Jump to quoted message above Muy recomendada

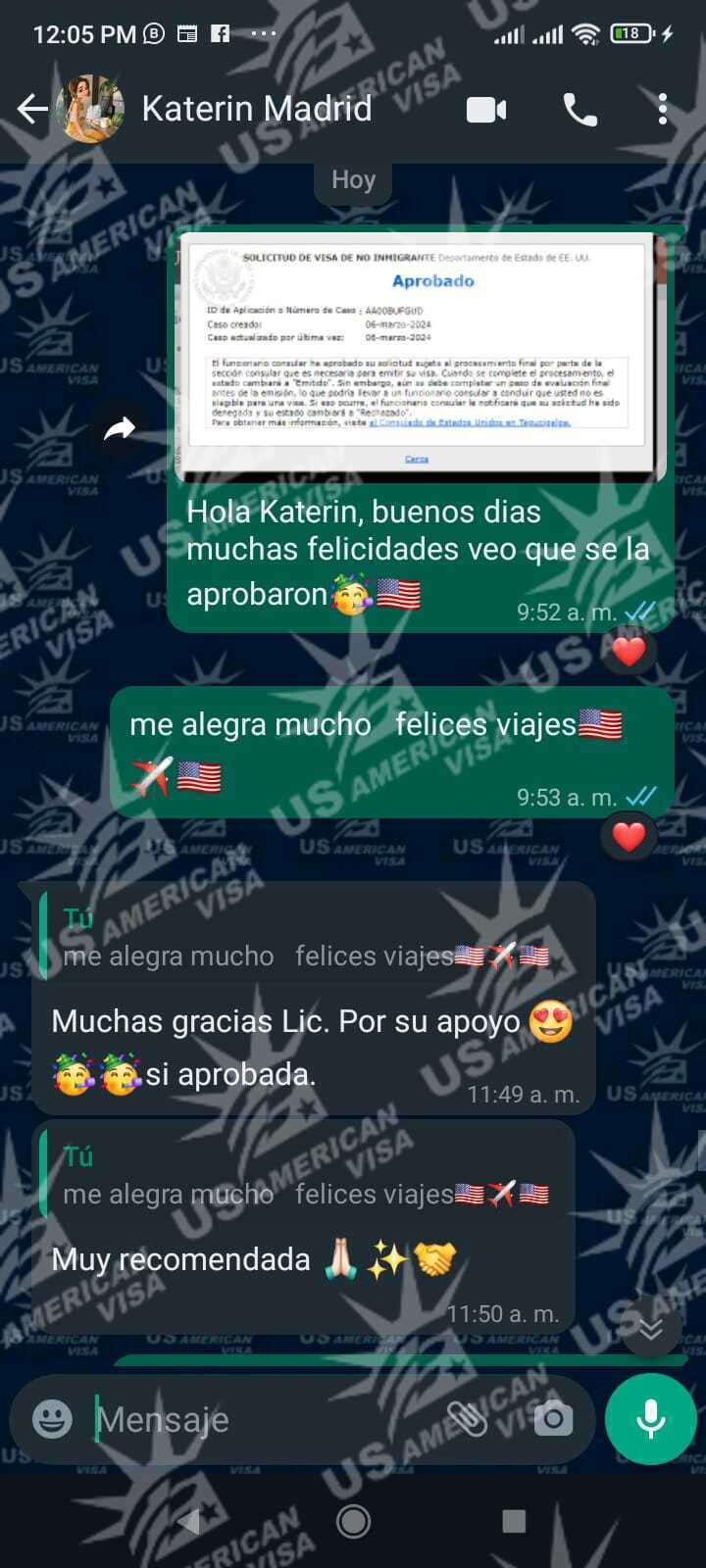click(304, 1177)
